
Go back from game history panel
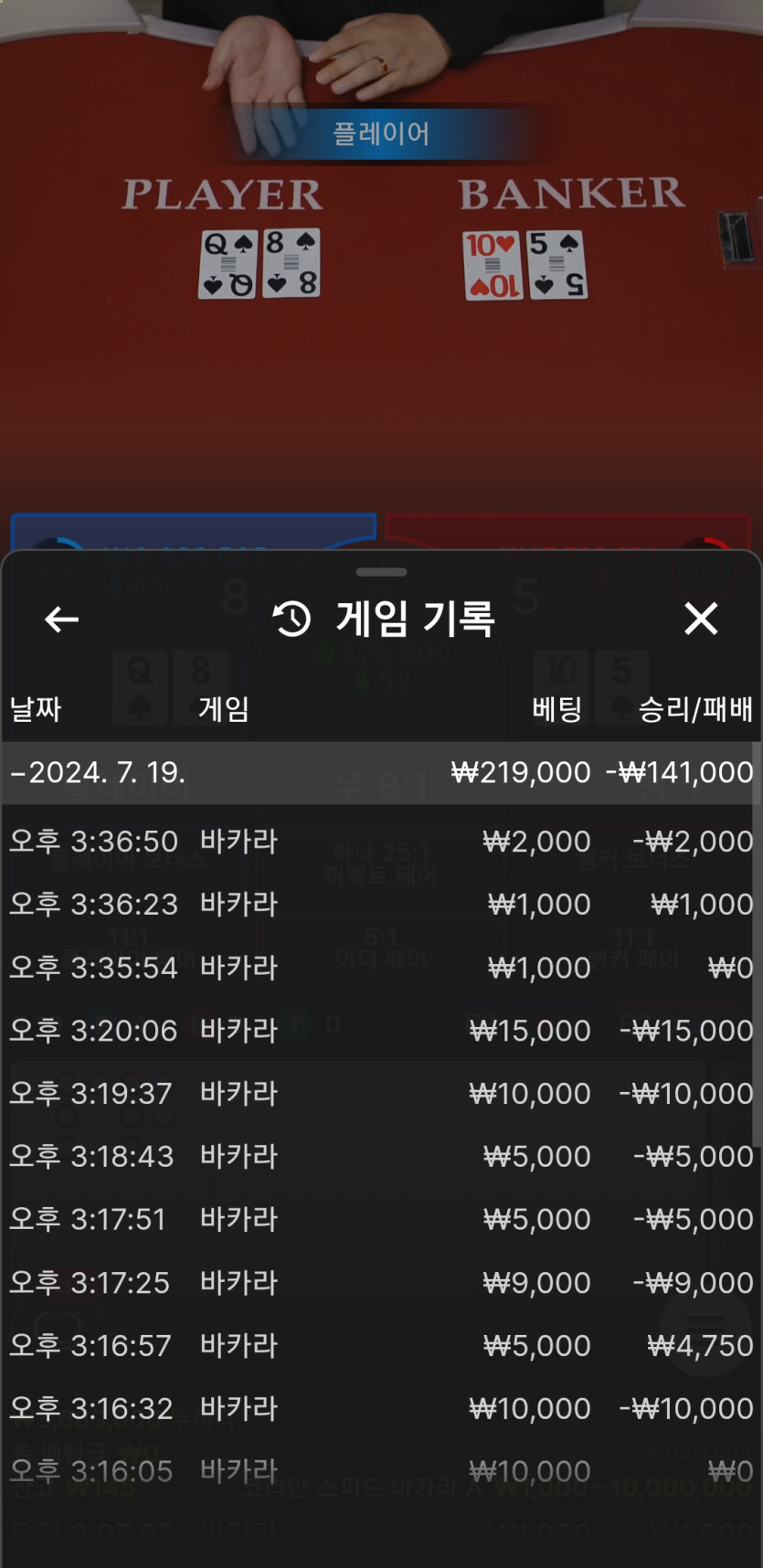click(61, 620)
